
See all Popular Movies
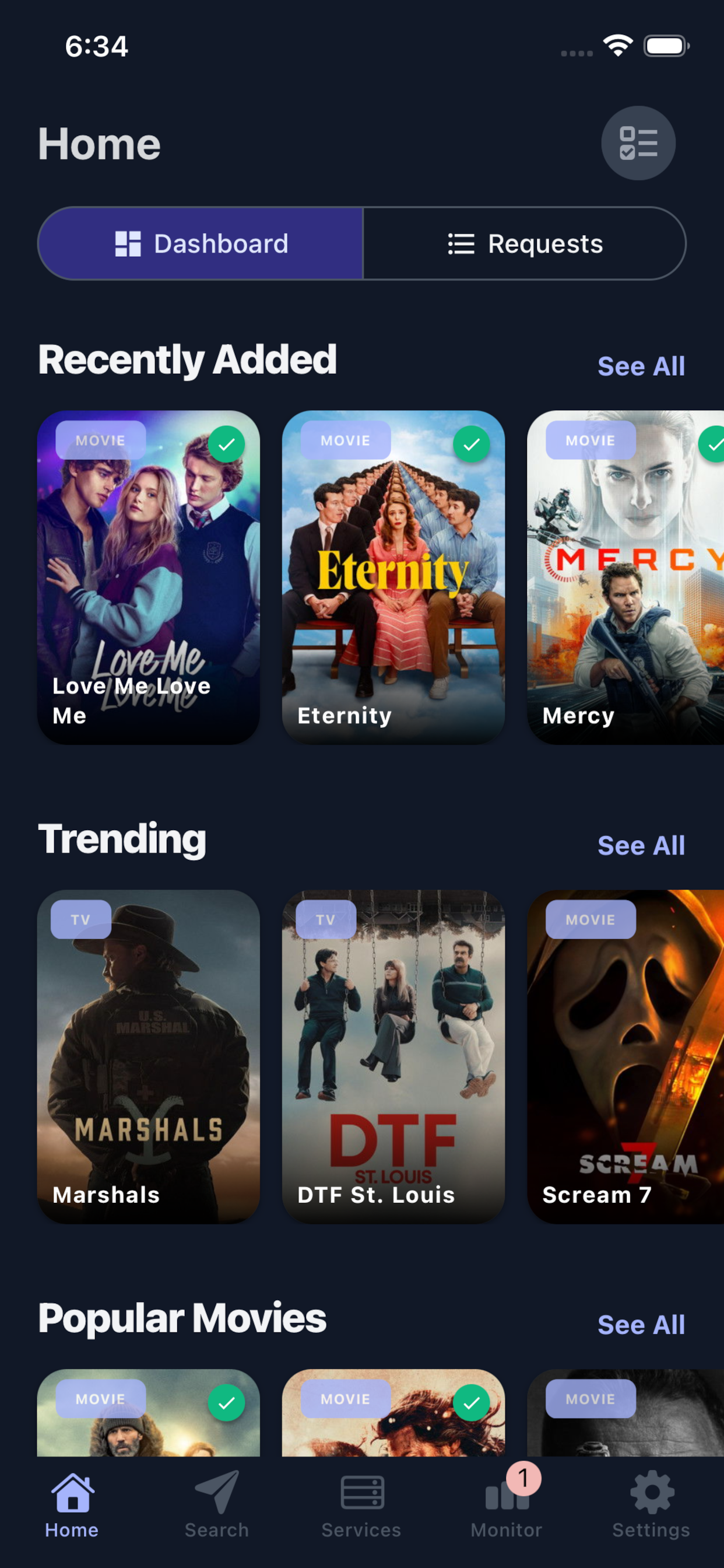tap(641, 1325)
